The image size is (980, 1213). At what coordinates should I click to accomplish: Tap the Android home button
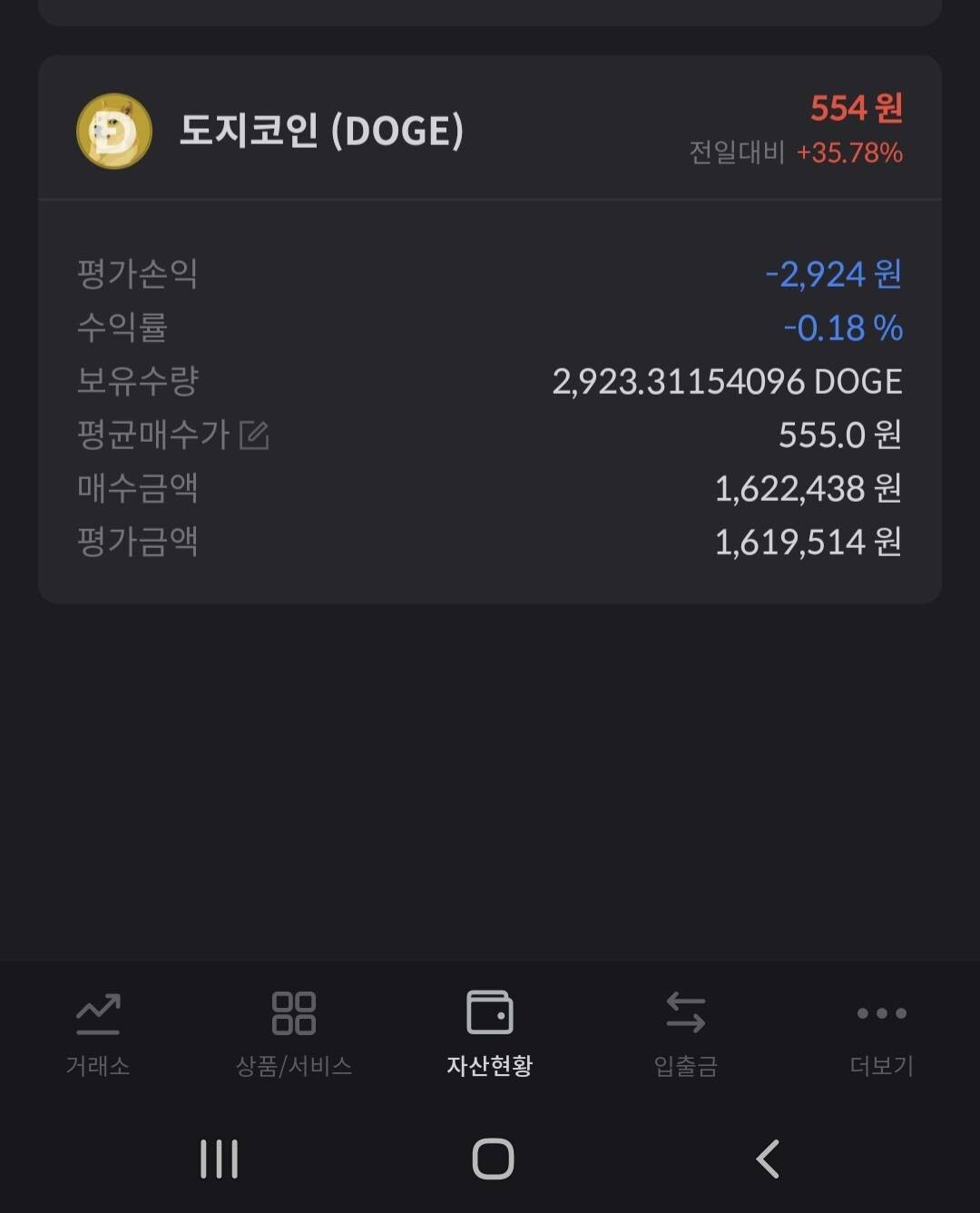point(490,1157)
